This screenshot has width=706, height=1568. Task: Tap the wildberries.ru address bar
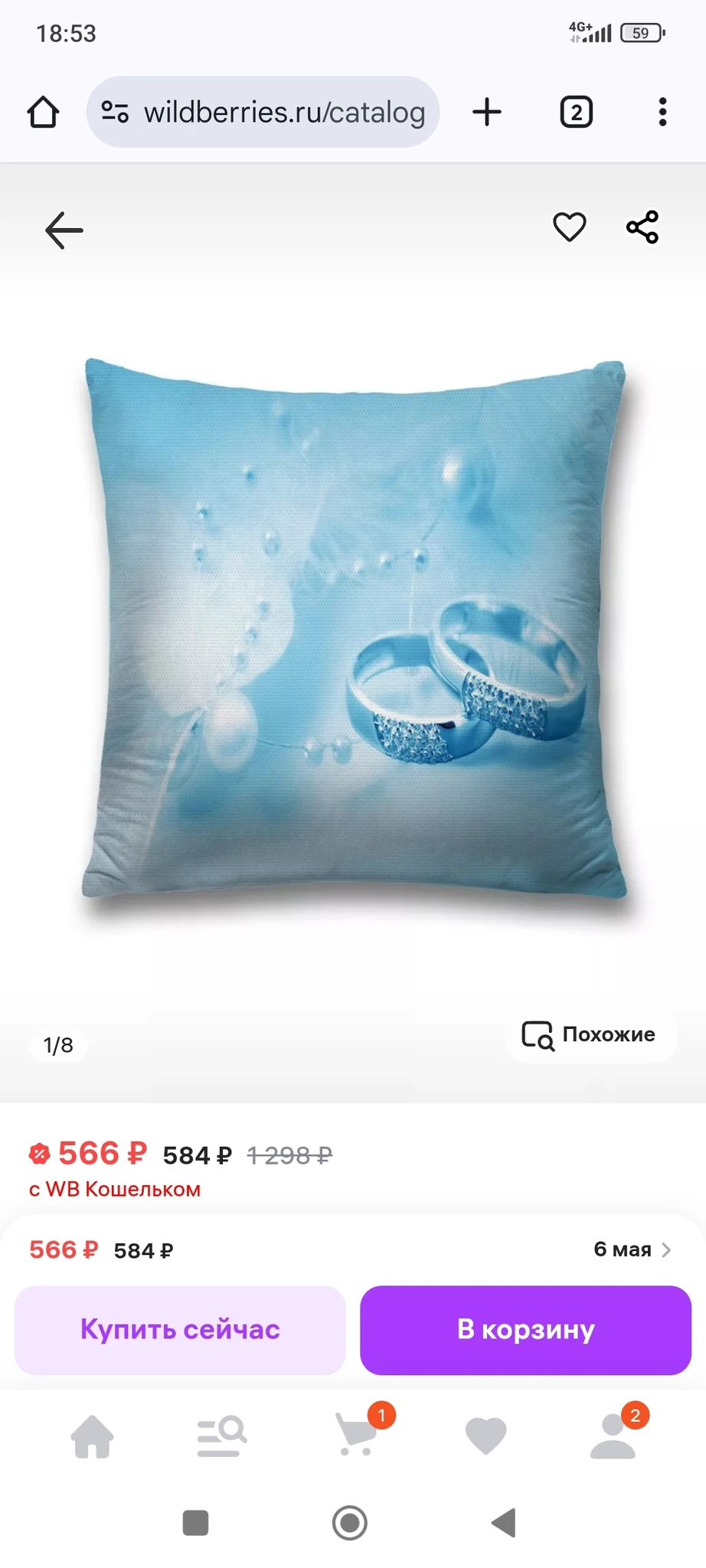coord(263,112)
